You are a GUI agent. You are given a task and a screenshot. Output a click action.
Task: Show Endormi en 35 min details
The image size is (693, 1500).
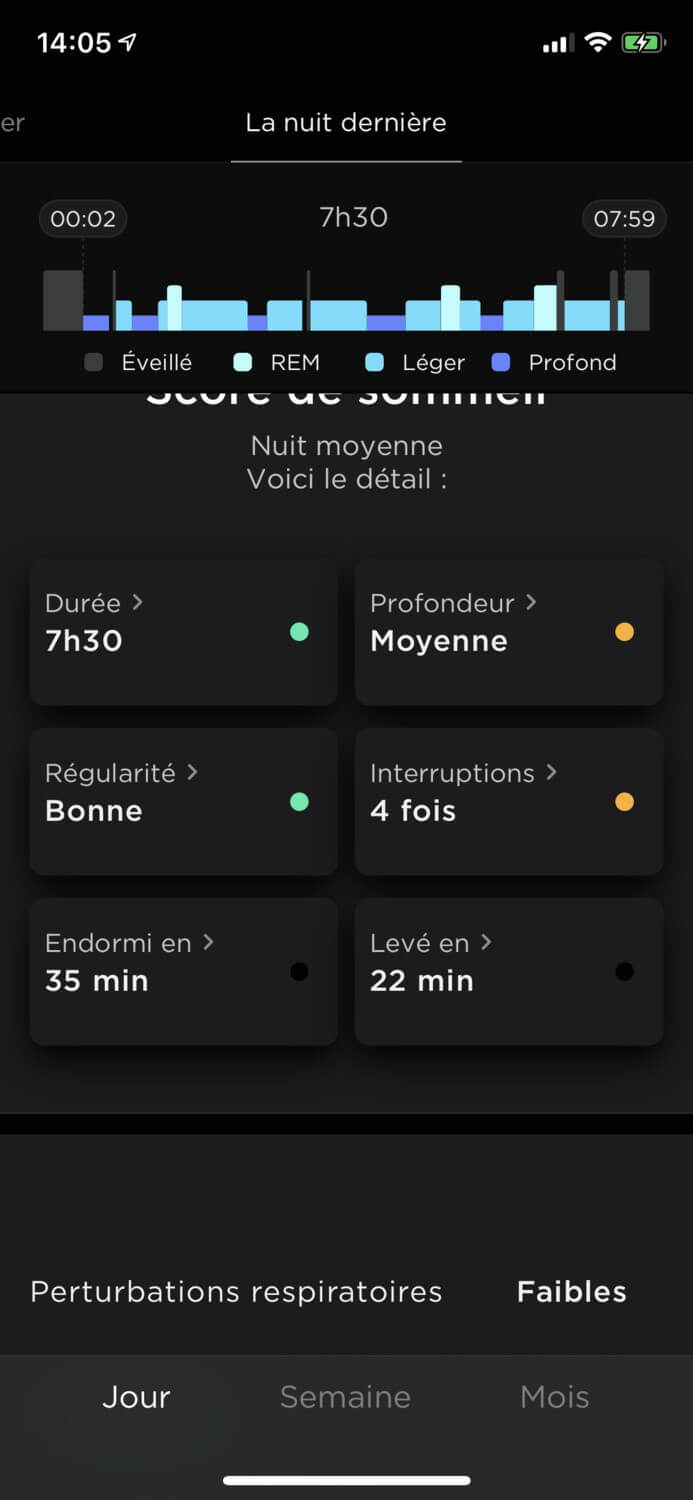click(x=183, y=972)
